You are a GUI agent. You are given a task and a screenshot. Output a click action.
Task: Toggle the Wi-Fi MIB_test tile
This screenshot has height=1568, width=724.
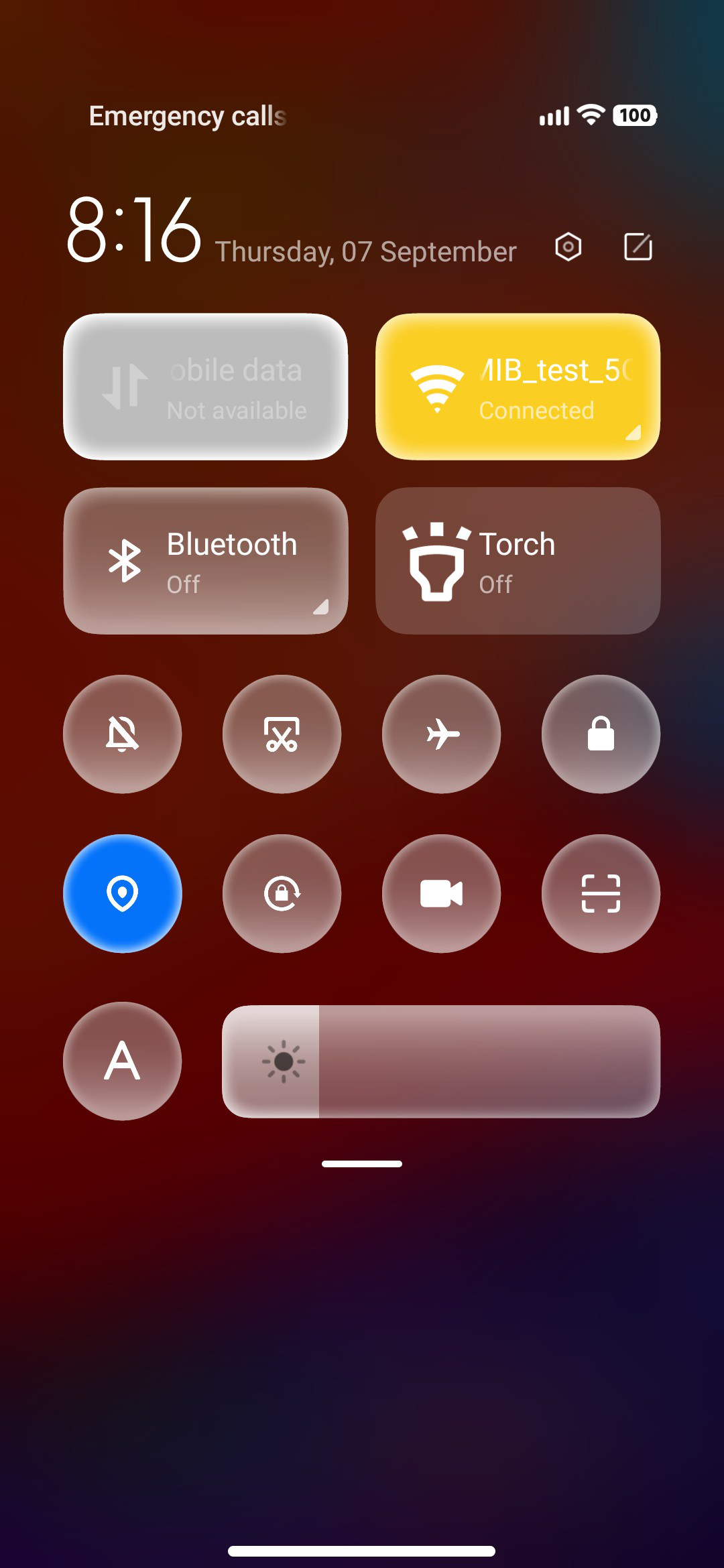pyautogui.click(x=518, y=387)
